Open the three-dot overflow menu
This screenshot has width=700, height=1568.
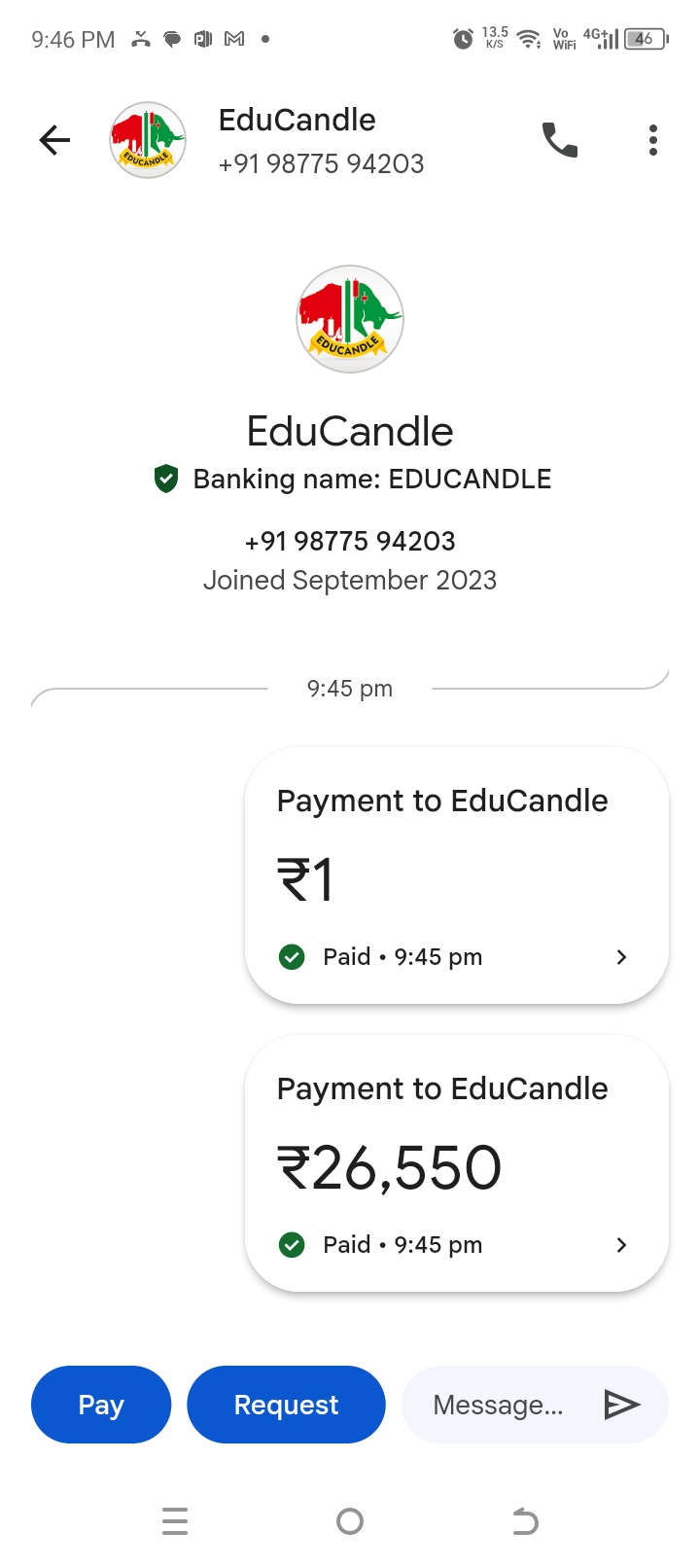[653, 141]
